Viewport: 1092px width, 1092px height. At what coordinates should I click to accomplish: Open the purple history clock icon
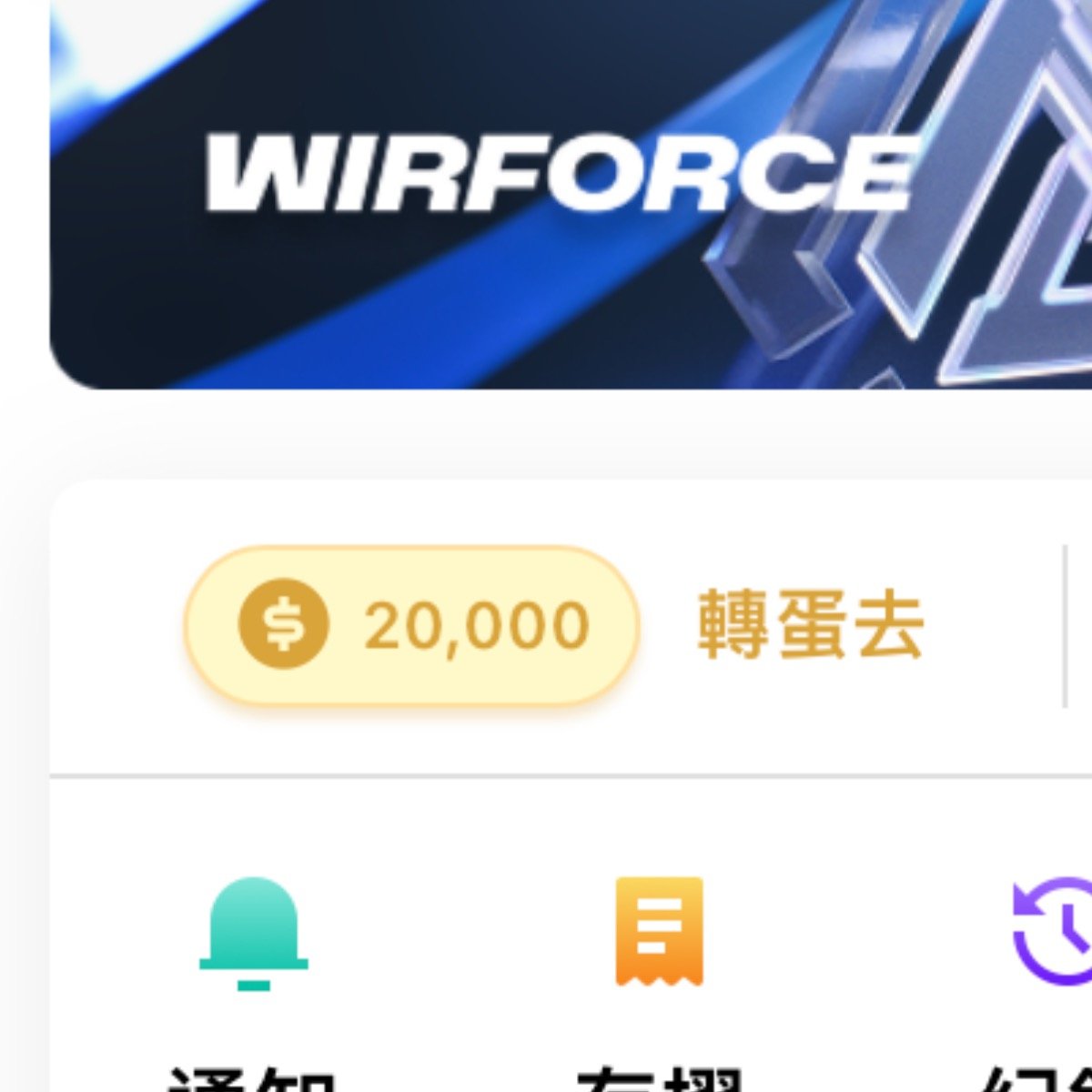(x=1056, y=930)
